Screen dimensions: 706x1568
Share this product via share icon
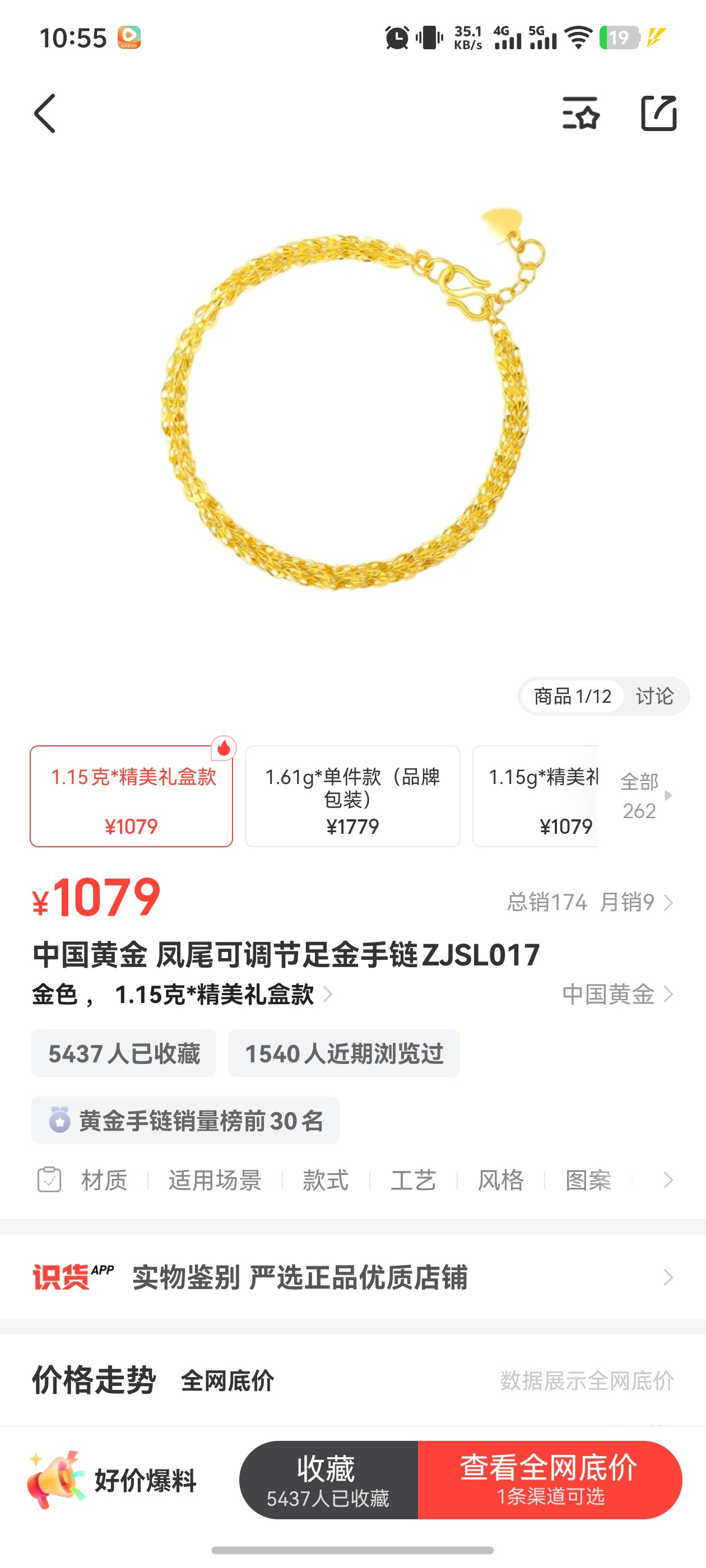658,113
